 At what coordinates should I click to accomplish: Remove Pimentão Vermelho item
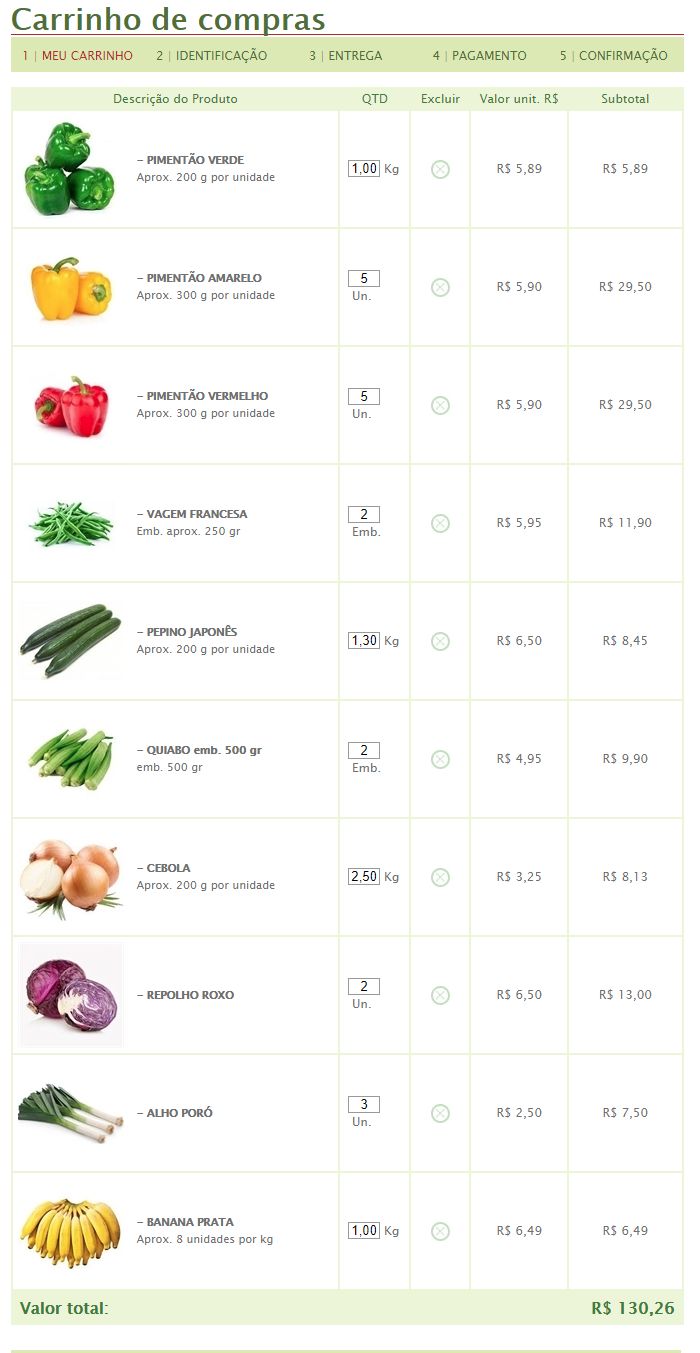440,405
